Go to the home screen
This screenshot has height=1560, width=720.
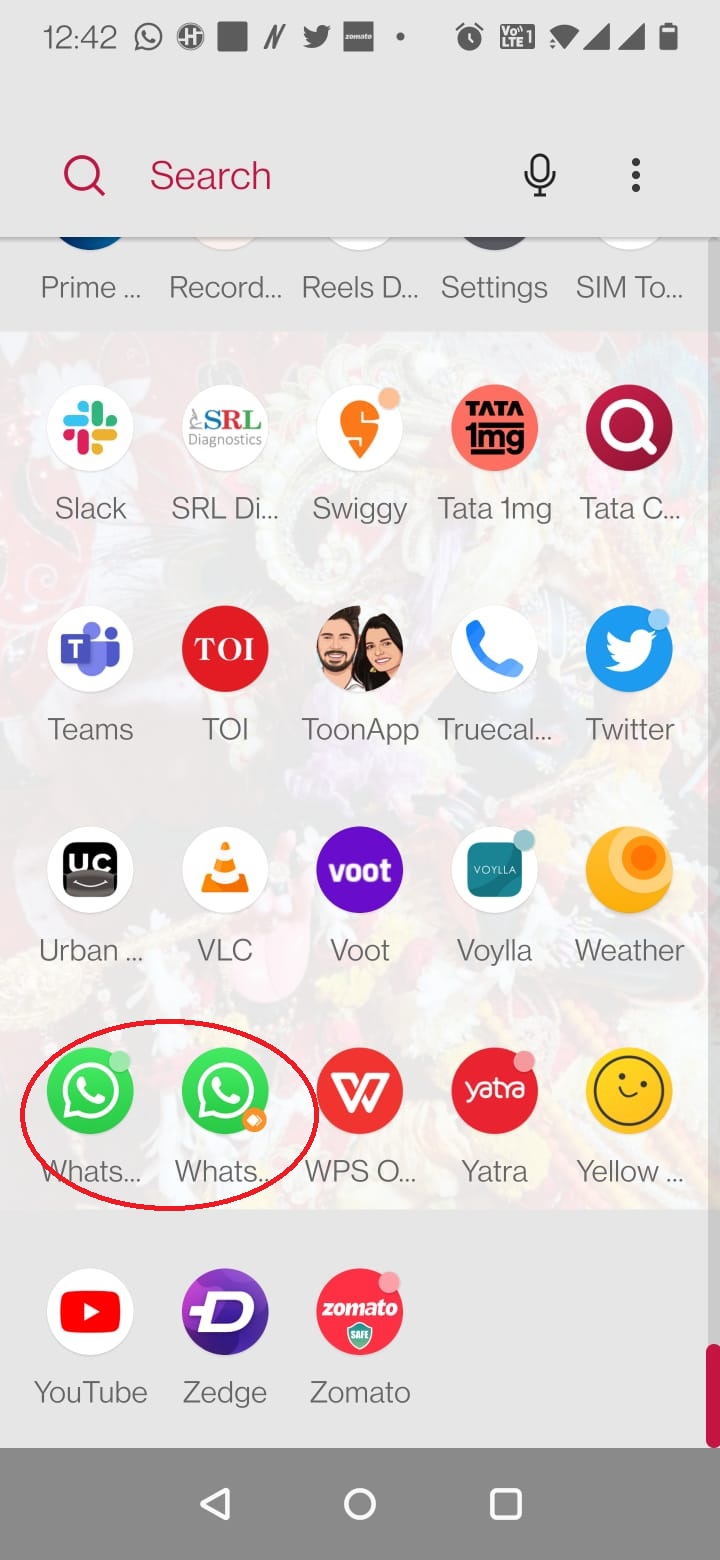[360, 1503]
